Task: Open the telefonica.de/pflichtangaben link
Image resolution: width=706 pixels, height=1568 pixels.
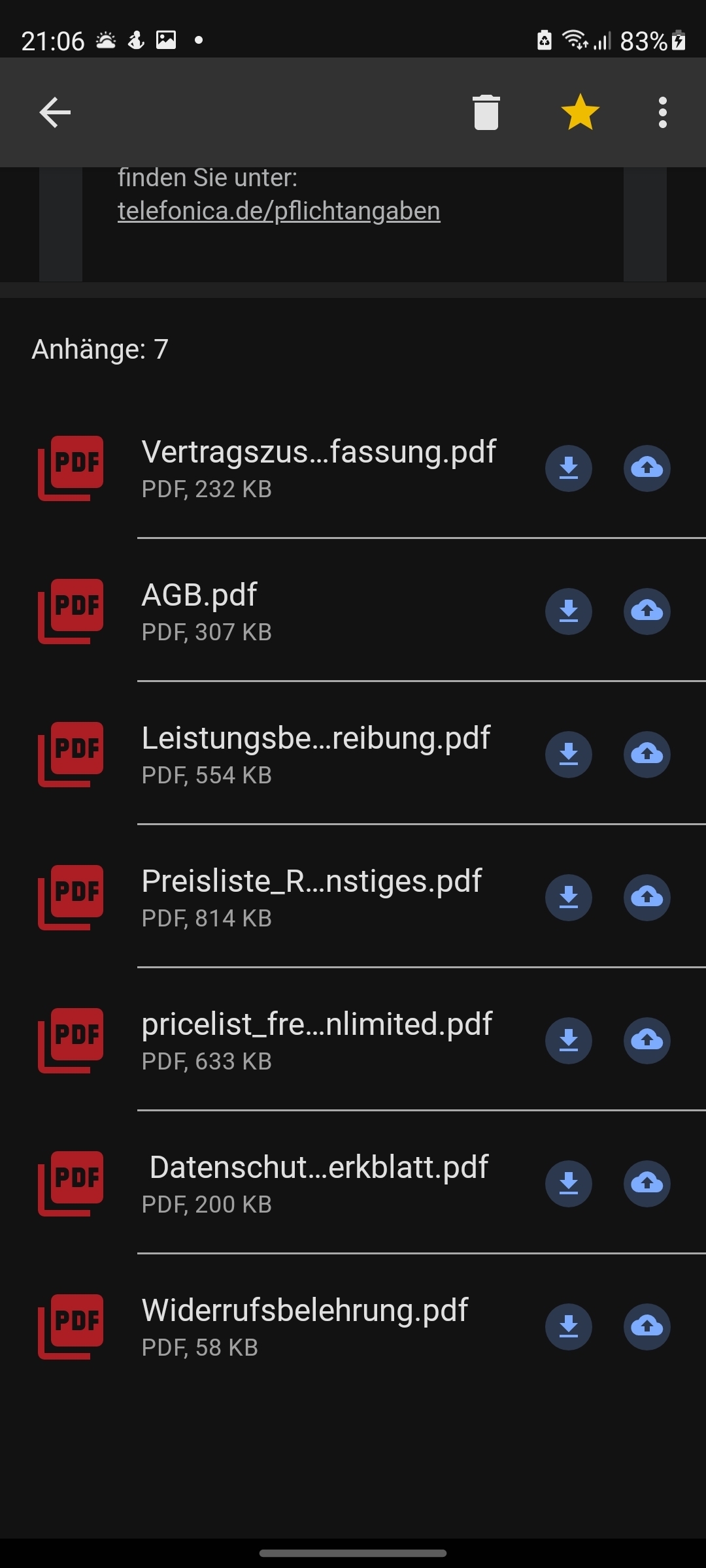Action: [279, 211]
